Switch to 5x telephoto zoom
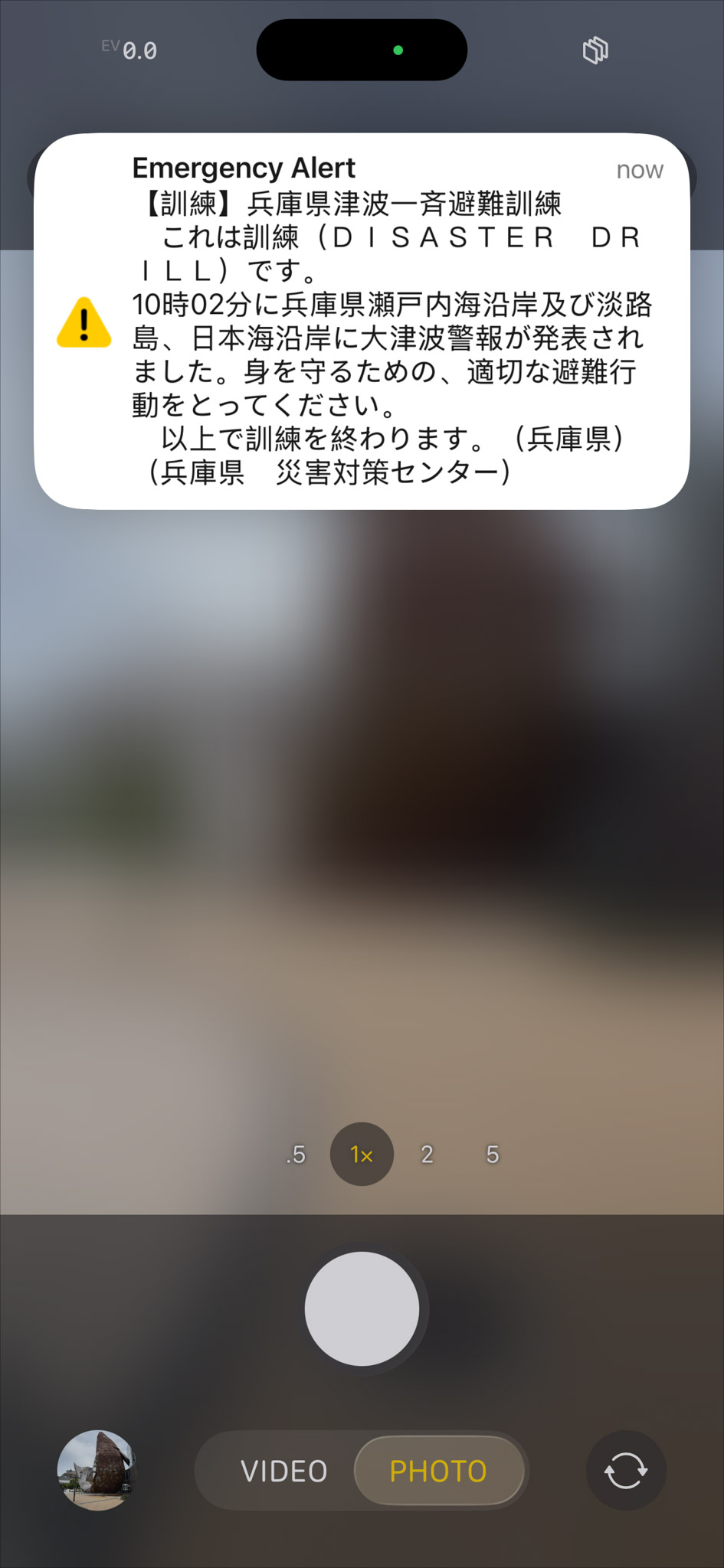Viewport: 724px width, 1568px height. click(x=493, y=1154)
